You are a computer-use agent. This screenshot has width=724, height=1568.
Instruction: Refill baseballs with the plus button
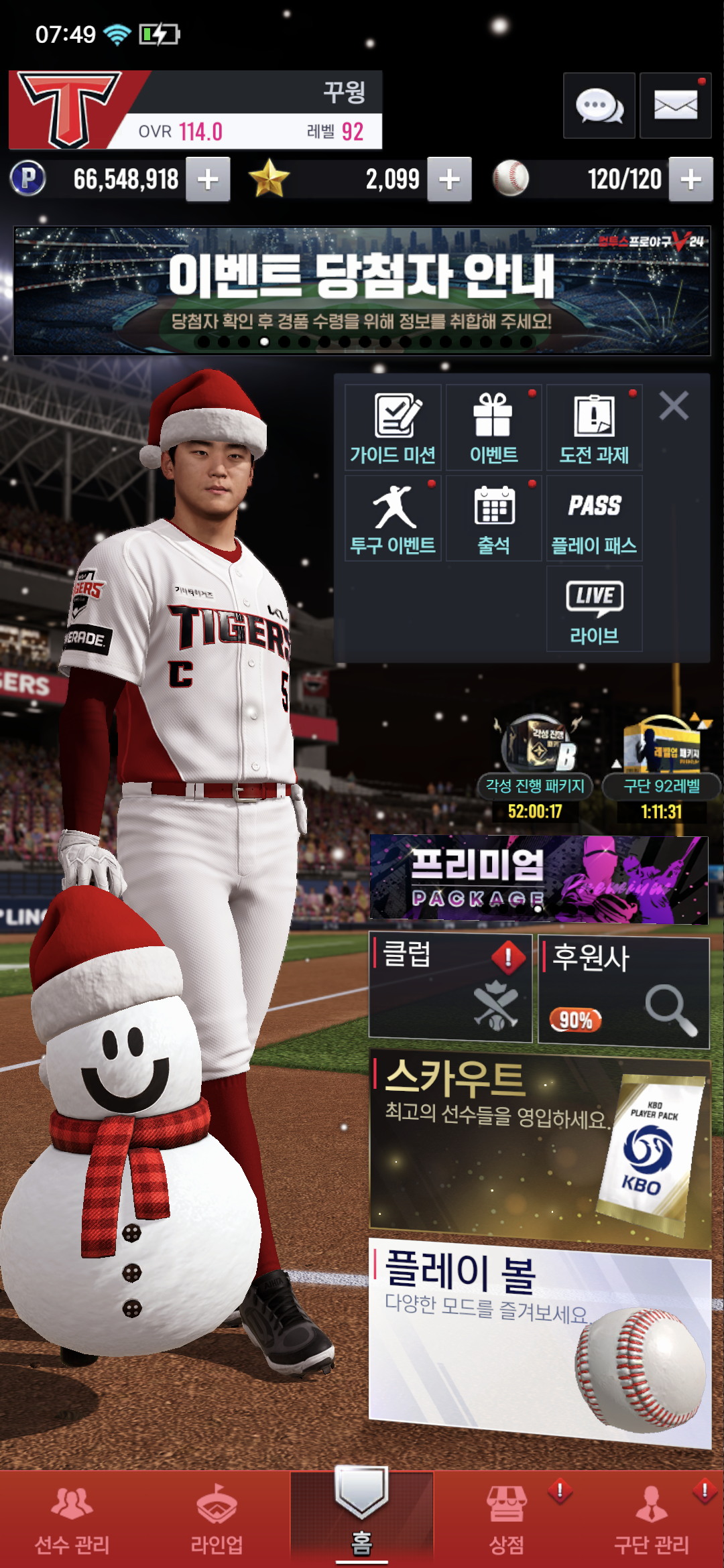point(690,180)
